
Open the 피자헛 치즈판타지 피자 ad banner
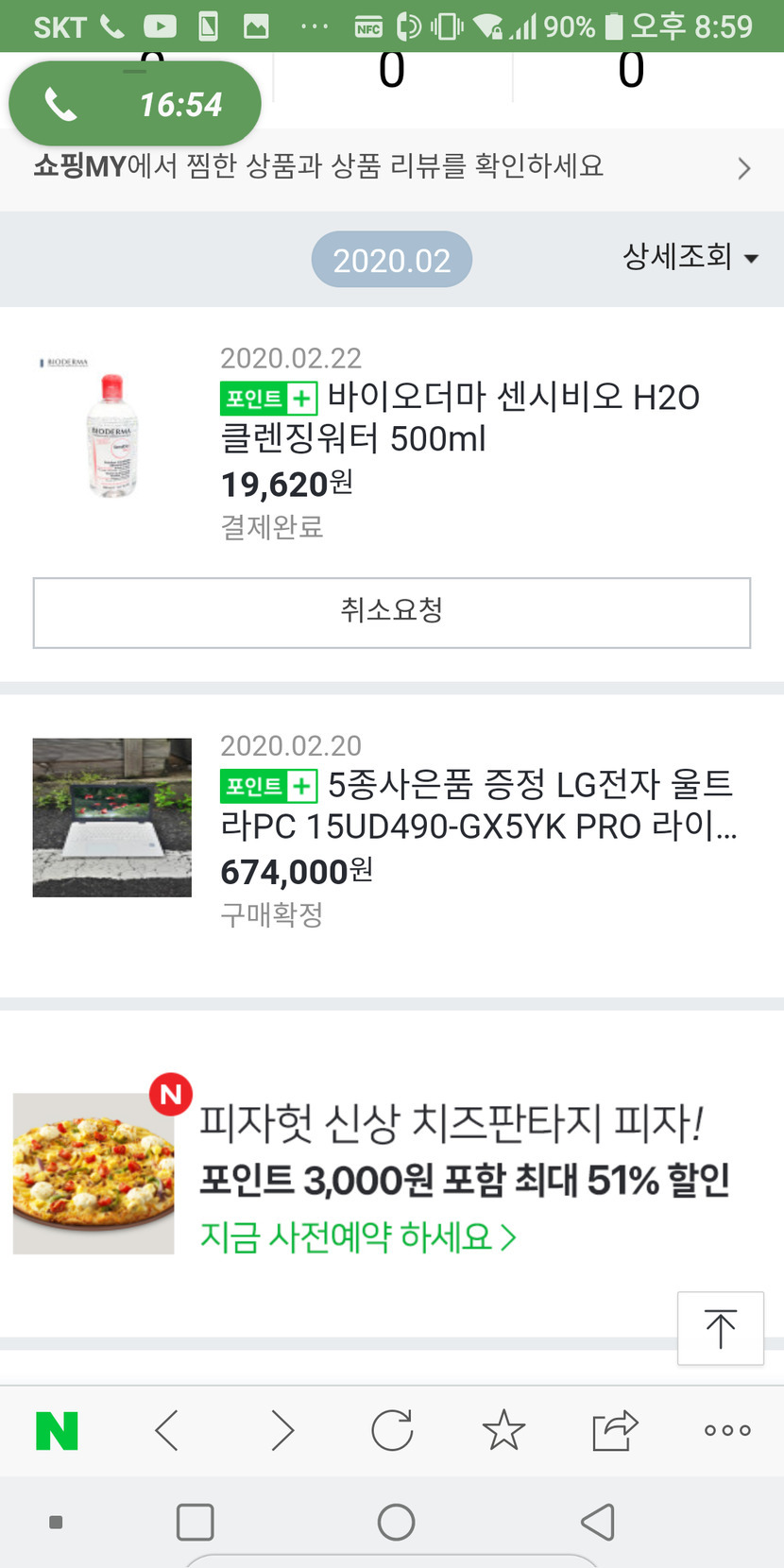point(450,1152)
